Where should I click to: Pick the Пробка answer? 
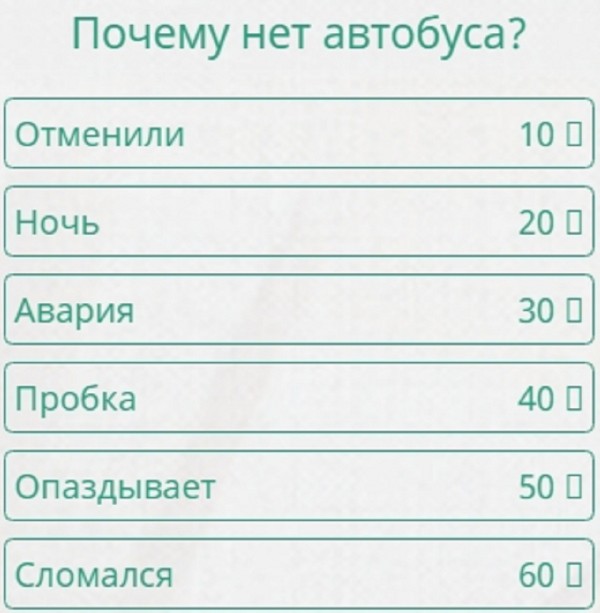tap(299, 398)
